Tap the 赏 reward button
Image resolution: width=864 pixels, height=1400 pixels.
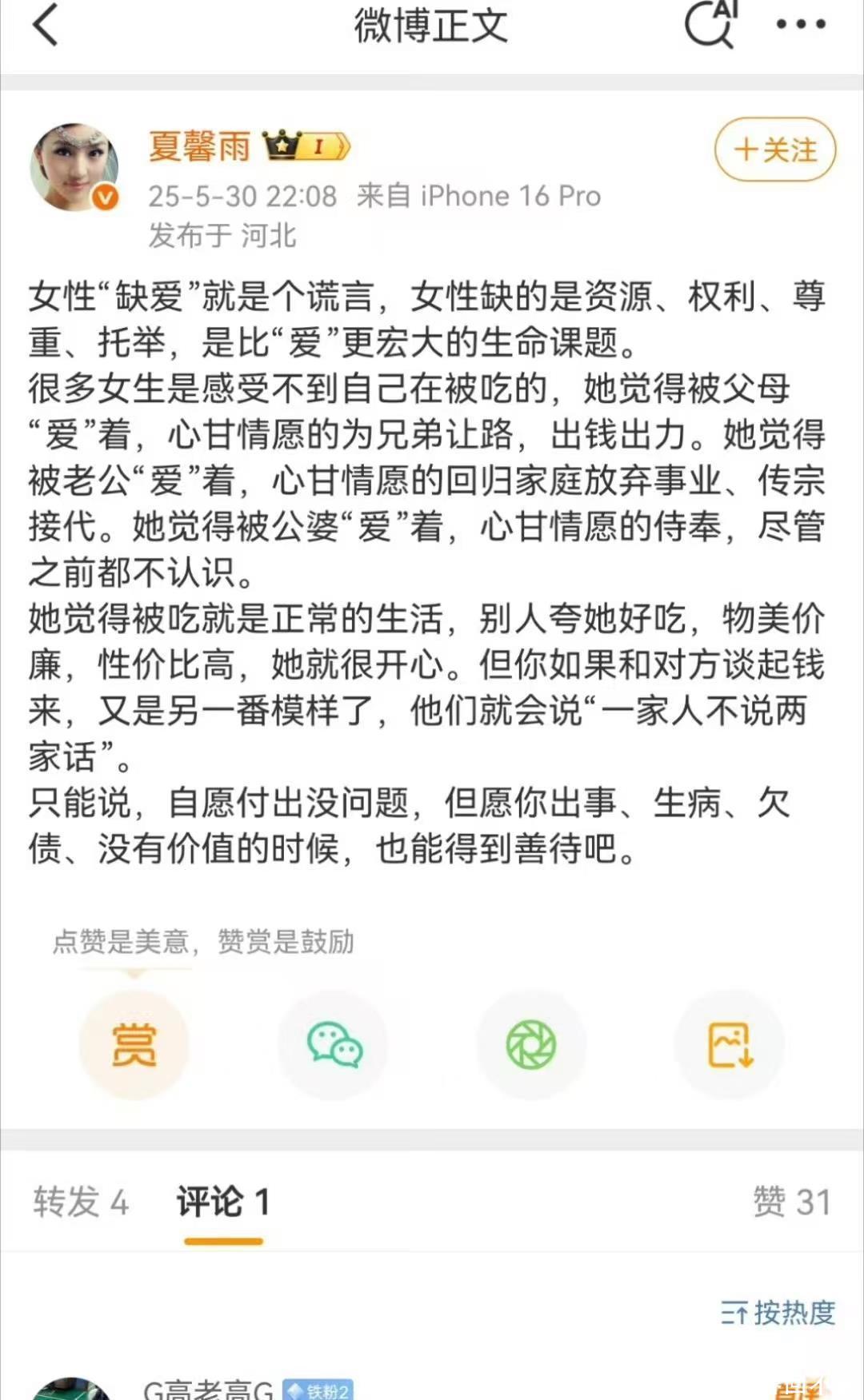click(x=134, y=1044)
